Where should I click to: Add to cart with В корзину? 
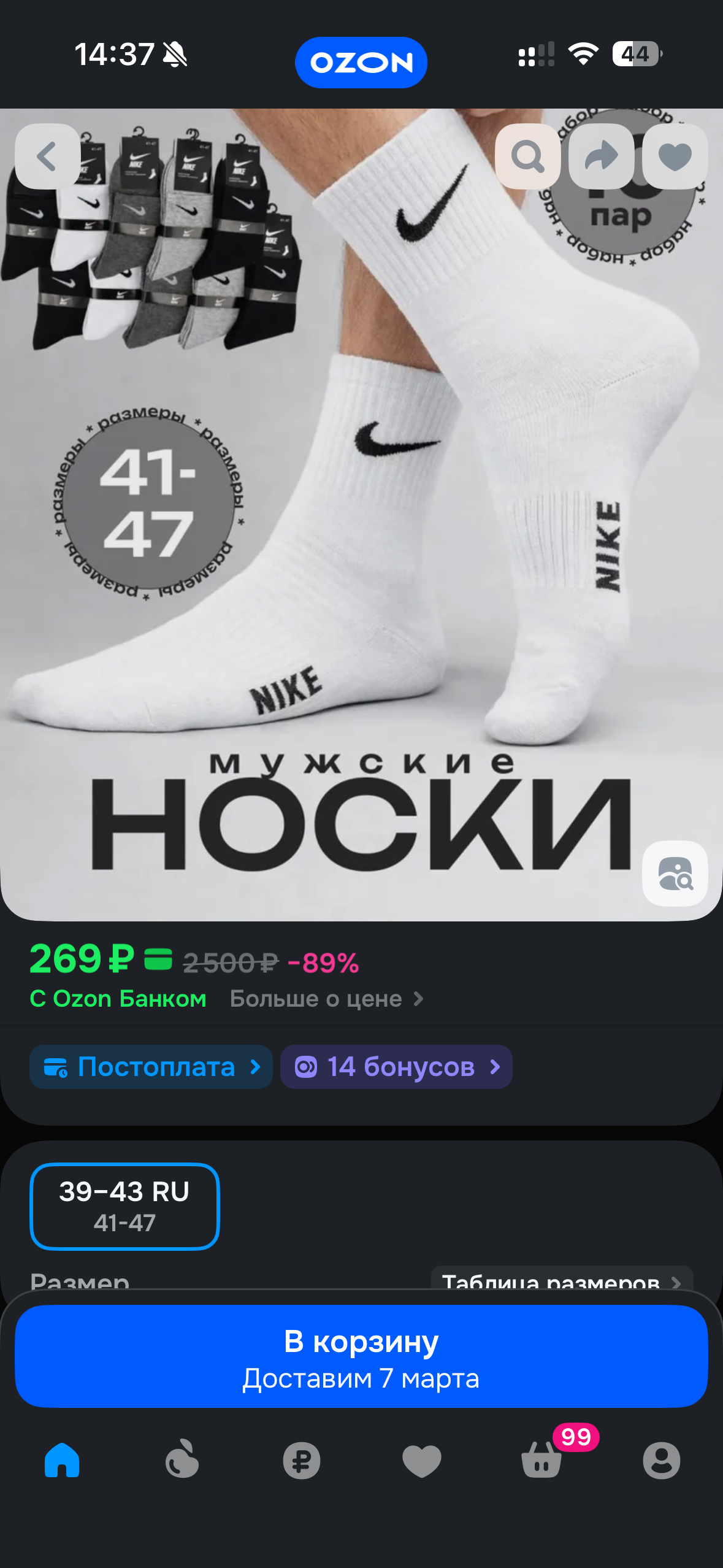[361, 1356]
